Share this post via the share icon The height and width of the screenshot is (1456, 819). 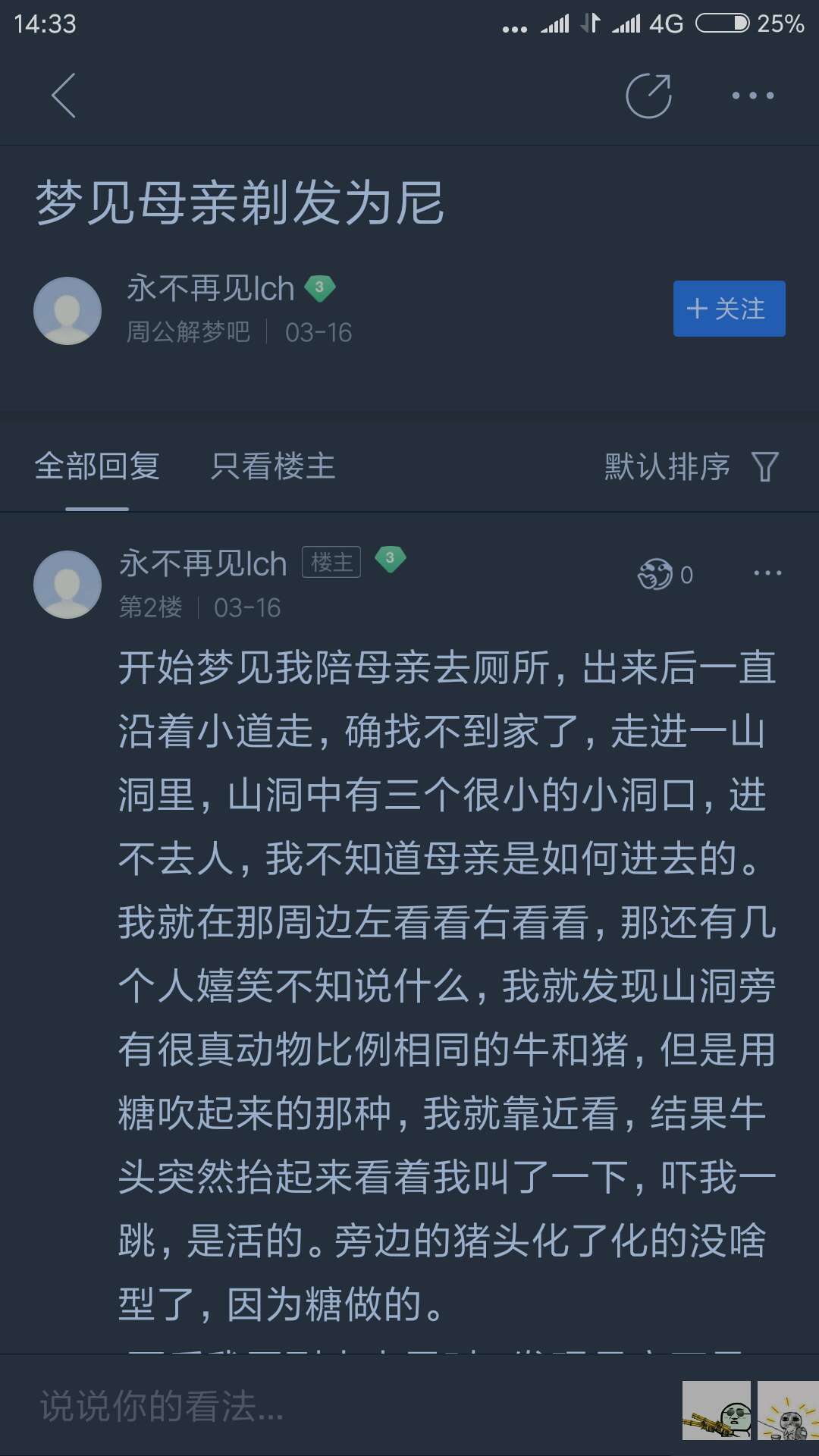point(648,96)
